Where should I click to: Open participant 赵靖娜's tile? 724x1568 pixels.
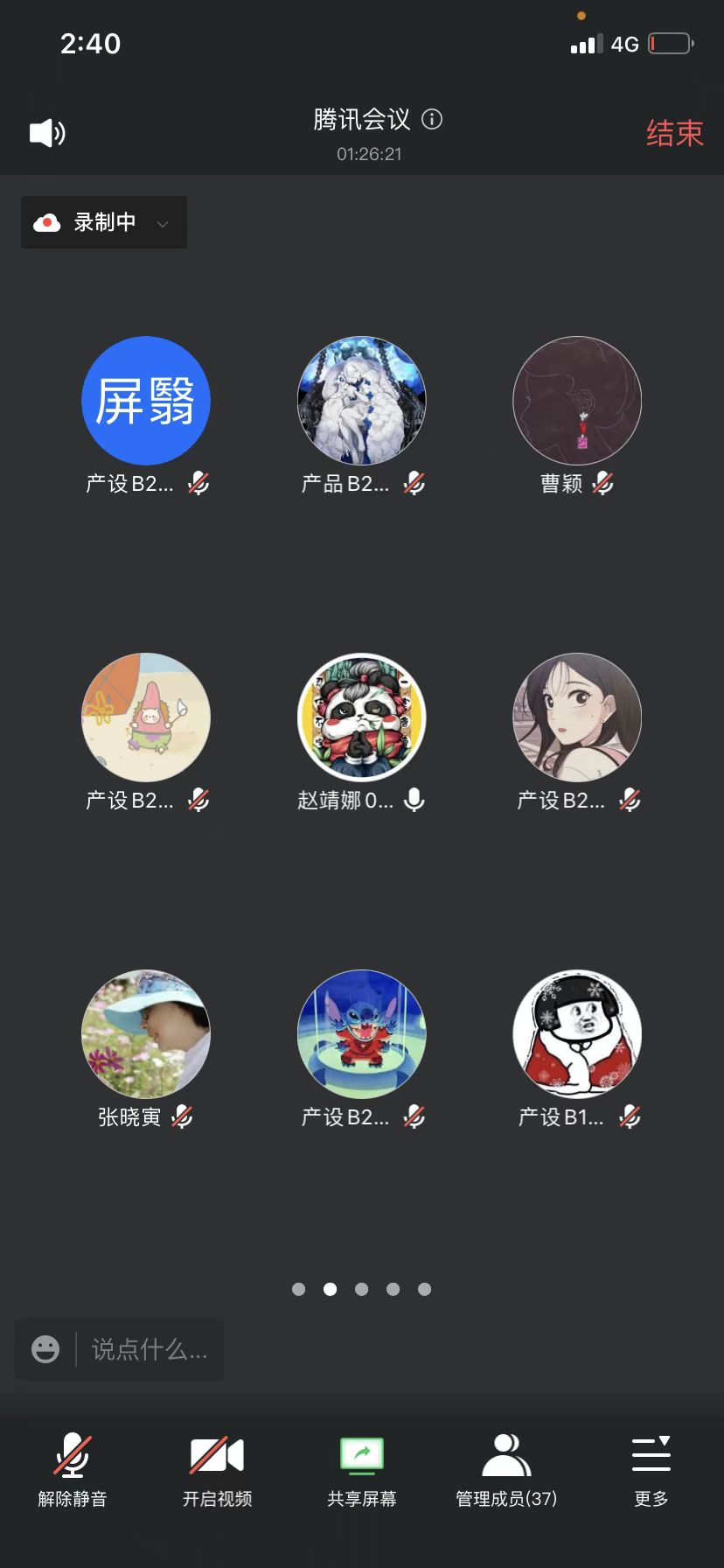tap(361, 718)
